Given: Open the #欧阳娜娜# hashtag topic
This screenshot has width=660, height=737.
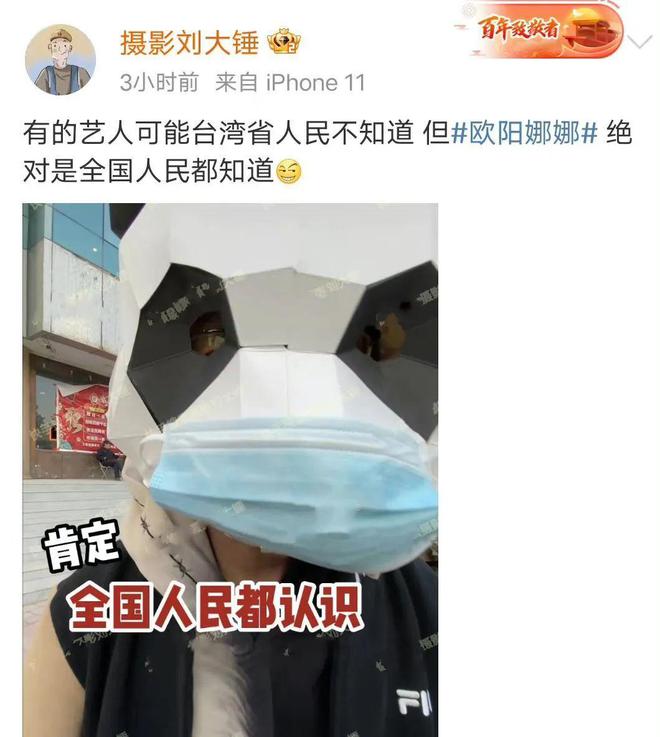Looking at the screenshot, I should 525,133.
